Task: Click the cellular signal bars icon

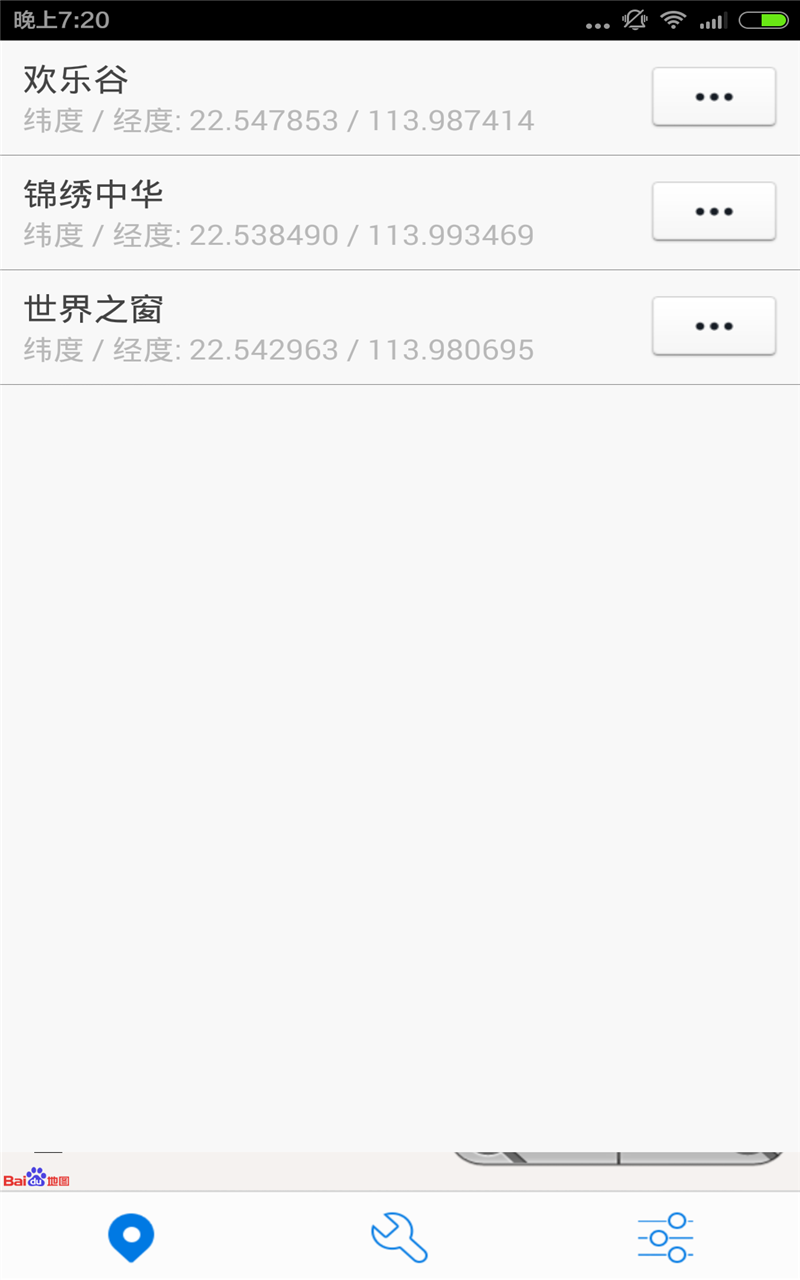Action: [x=712, y=19]
